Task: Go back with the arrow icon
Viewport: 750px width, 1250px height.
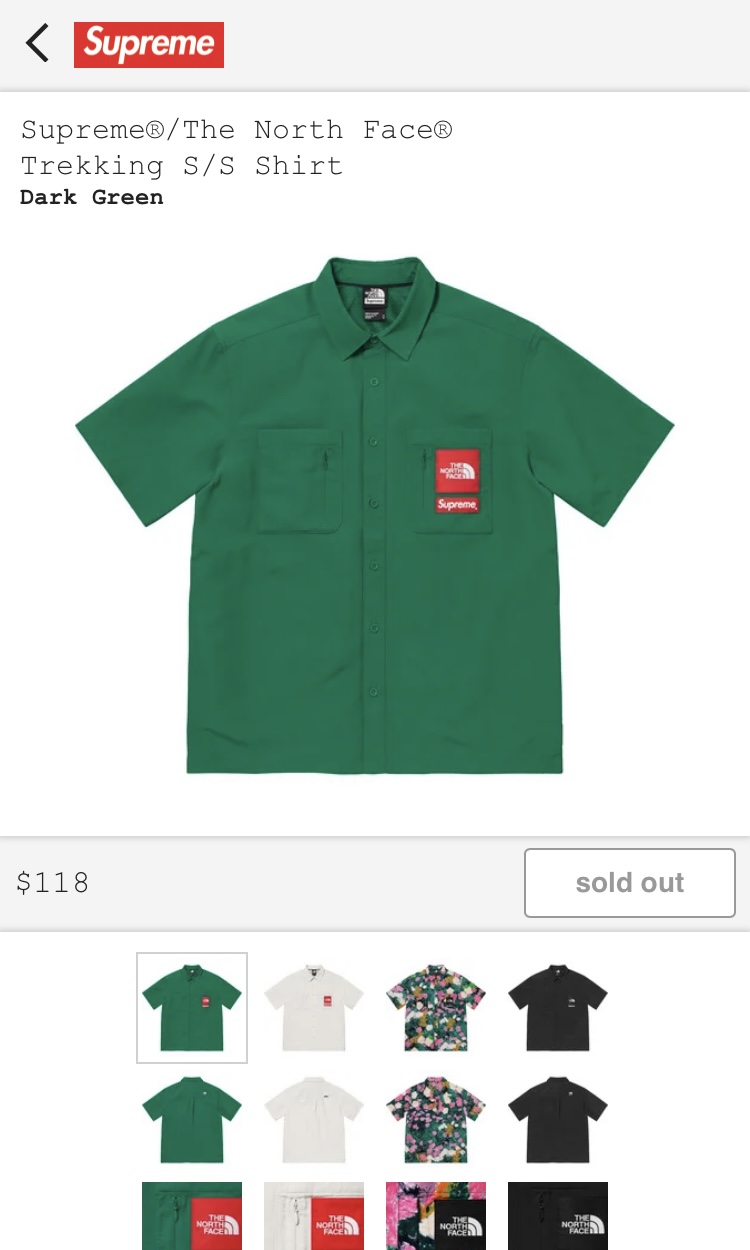Action: click(37, 44)
